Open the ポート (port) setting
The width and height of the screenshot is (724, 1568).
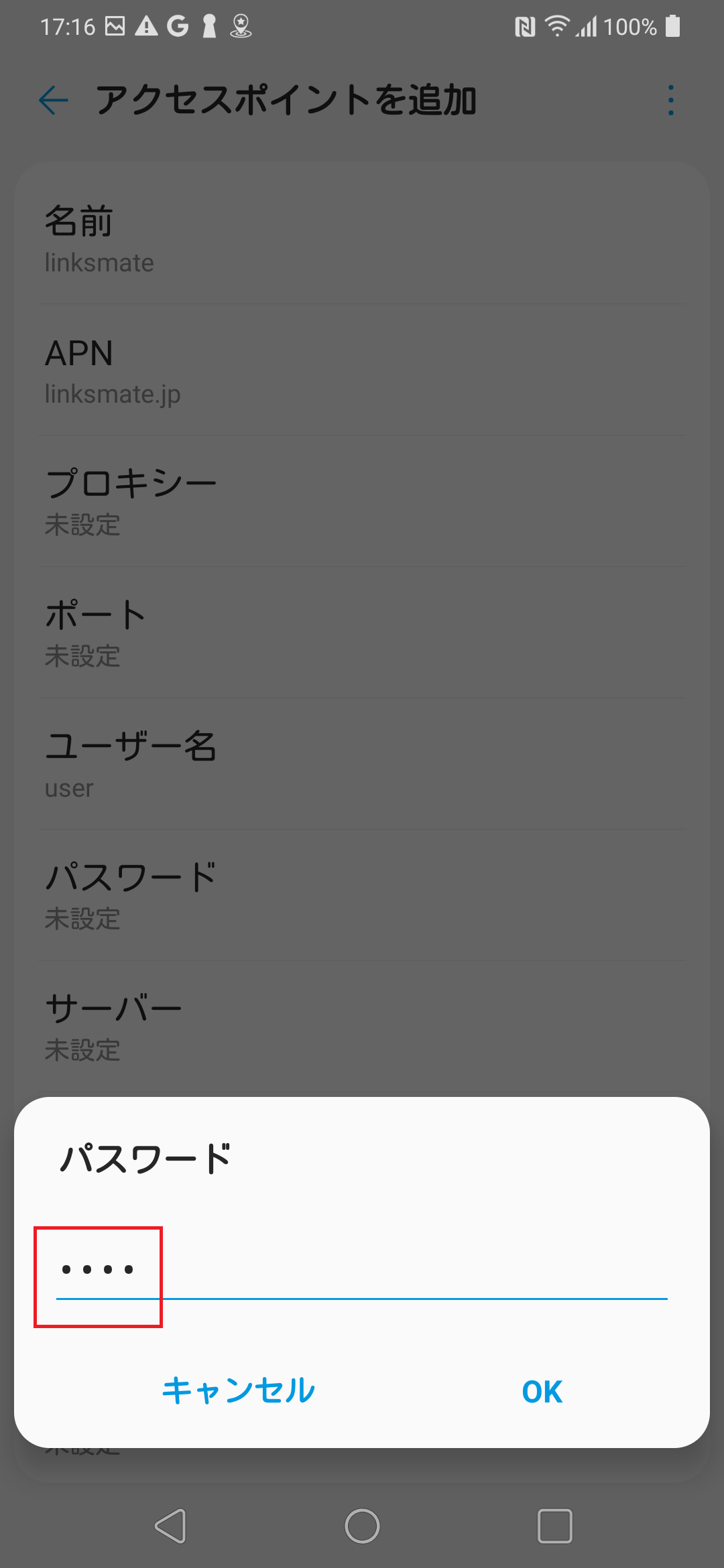tap(362, 630)
